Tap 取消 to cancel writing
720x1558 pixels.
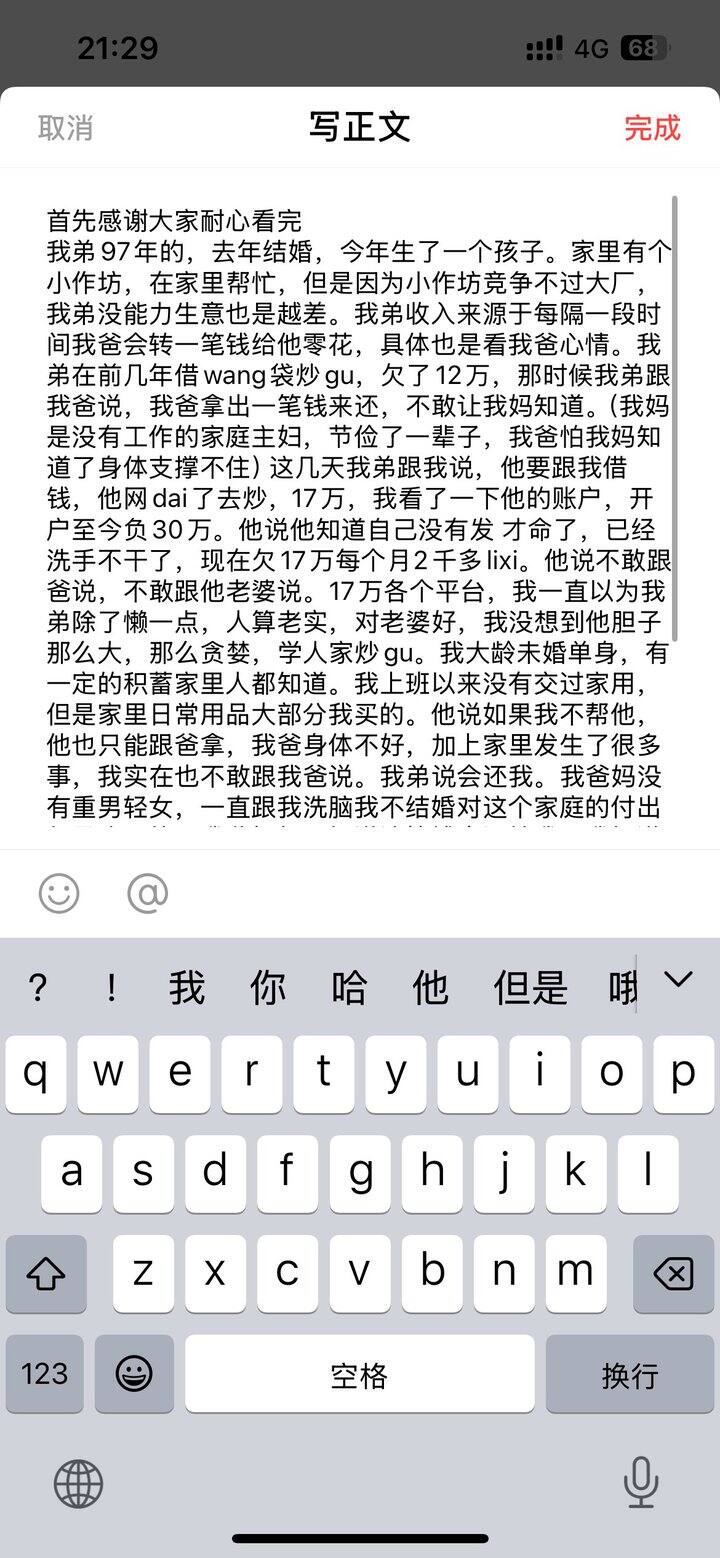65,128
